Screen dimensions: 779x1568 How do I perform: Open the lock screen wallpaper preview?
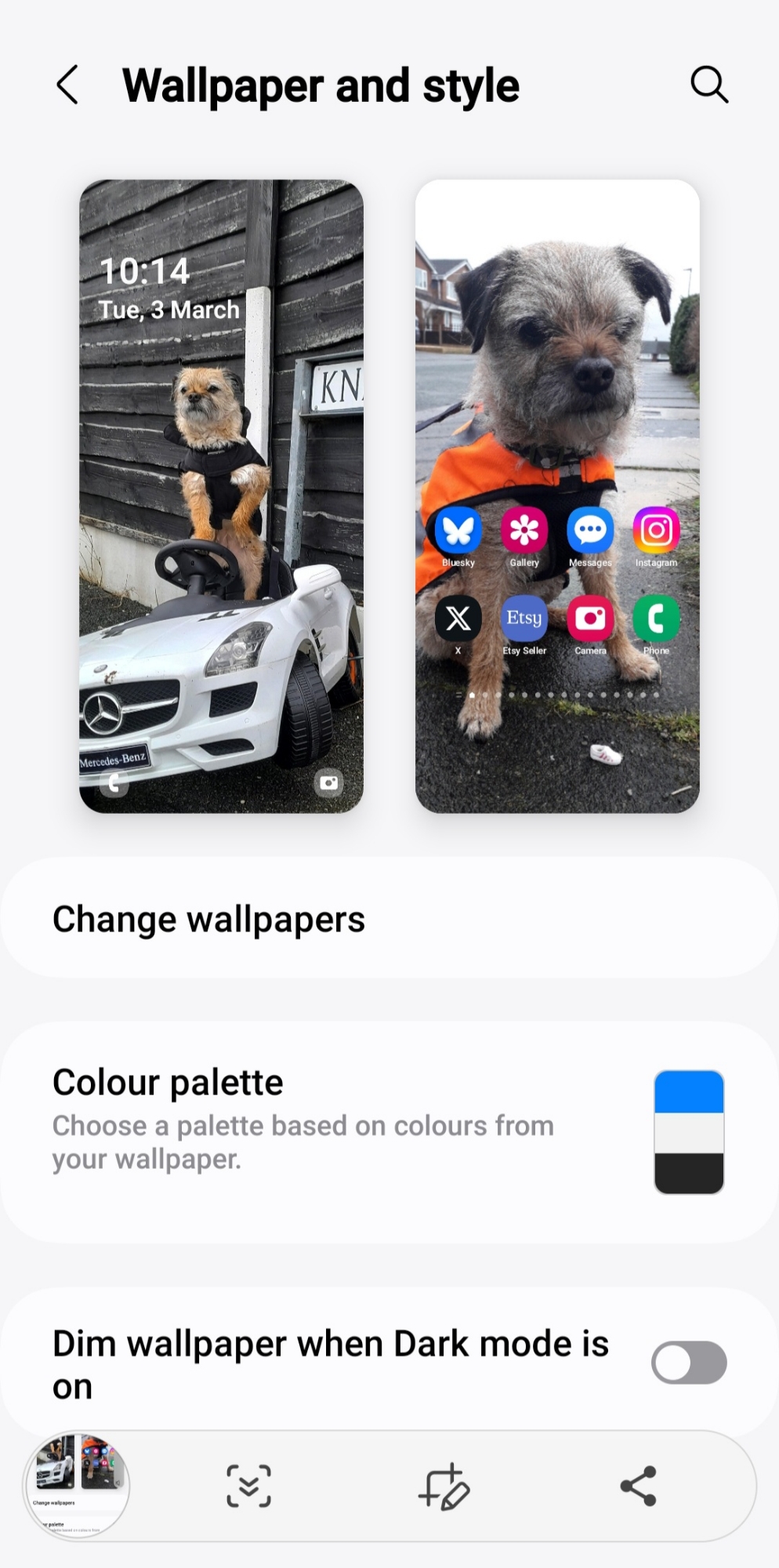(221, 496)
